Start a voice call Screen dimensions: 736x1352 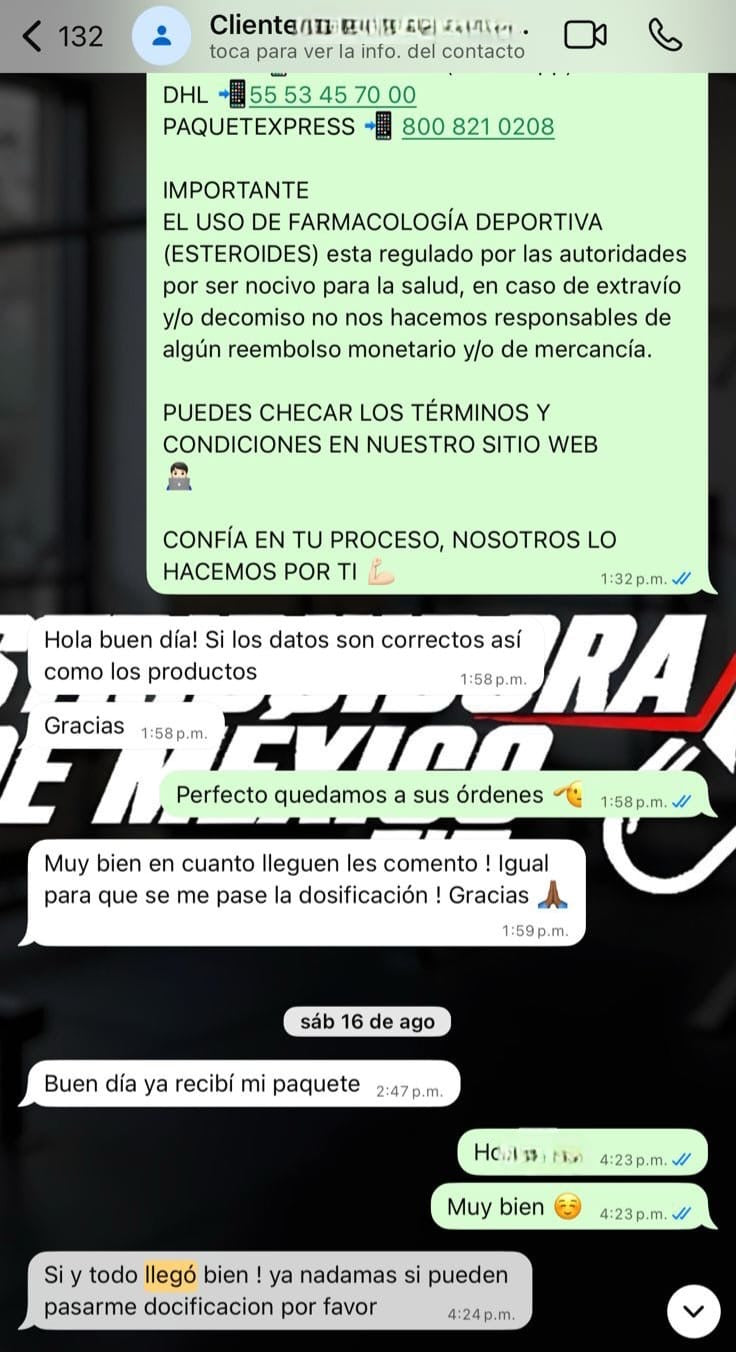click(665, 35)
